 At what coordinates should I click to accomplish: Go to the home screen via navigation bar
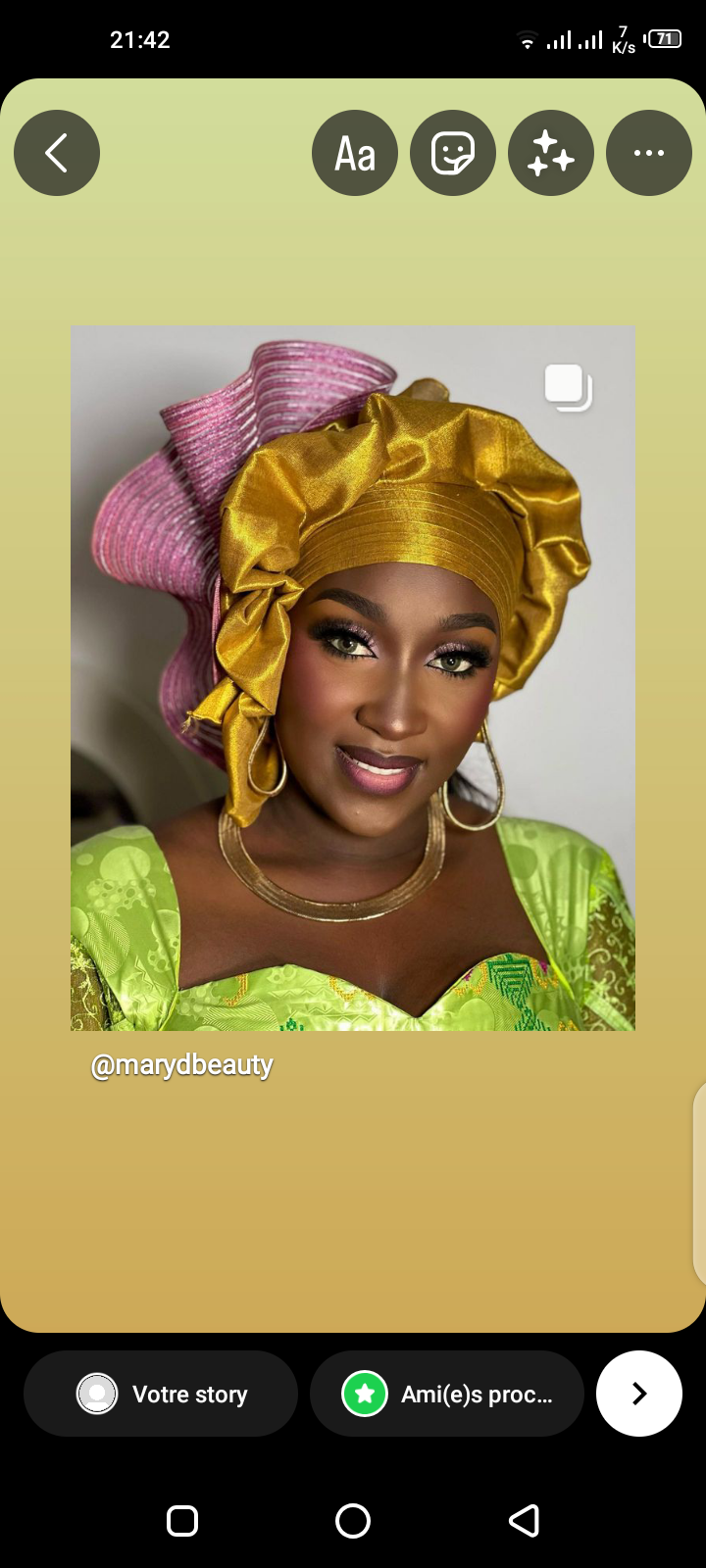coord(353,1521)
